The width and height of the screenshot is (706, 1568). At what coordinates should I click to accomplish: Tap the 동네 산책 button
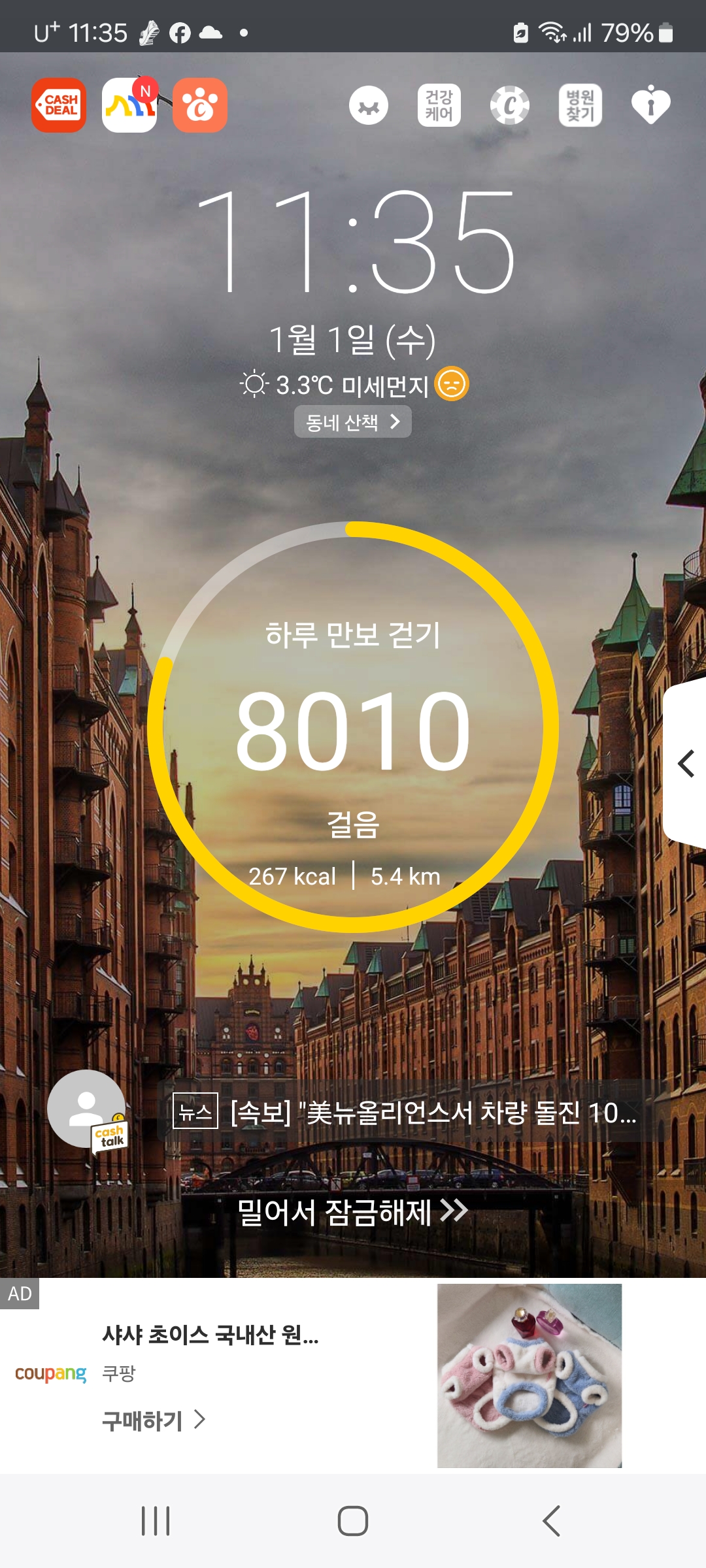pos(352,422)
